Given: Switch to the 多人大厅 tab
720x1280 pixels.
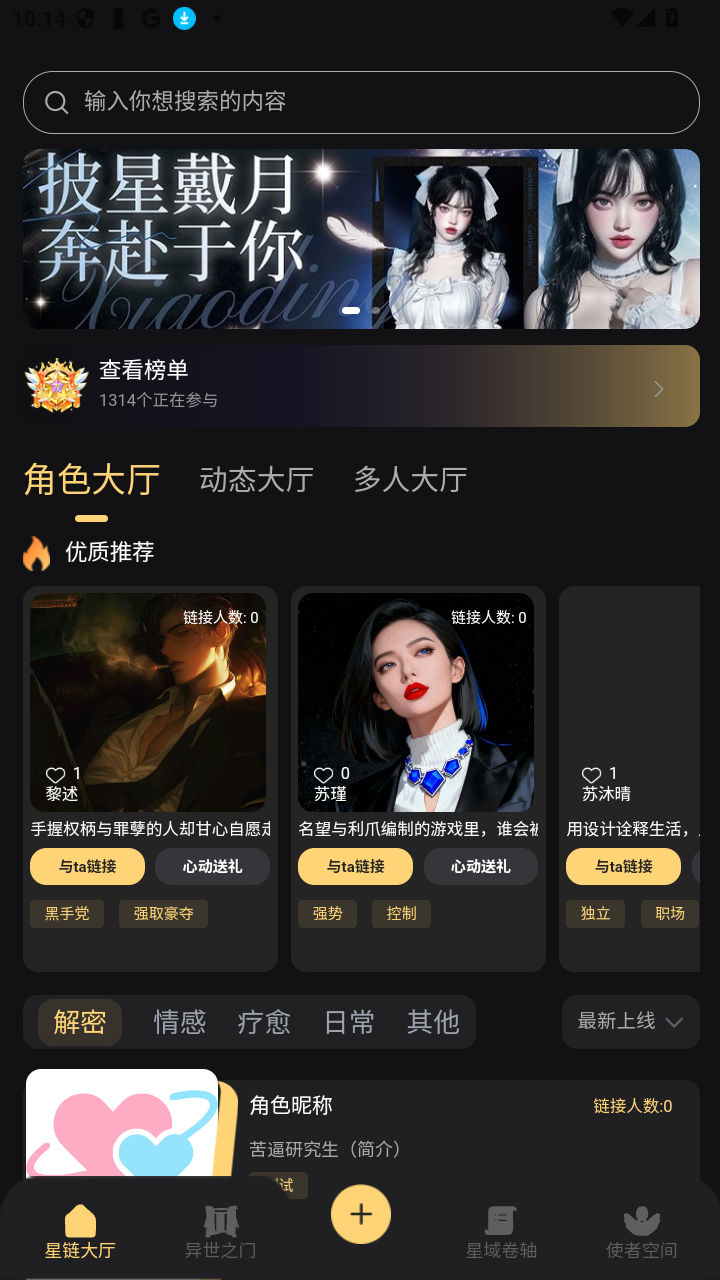Looking at the screenshot, I should pyautogui.click(x=410, y=480).
